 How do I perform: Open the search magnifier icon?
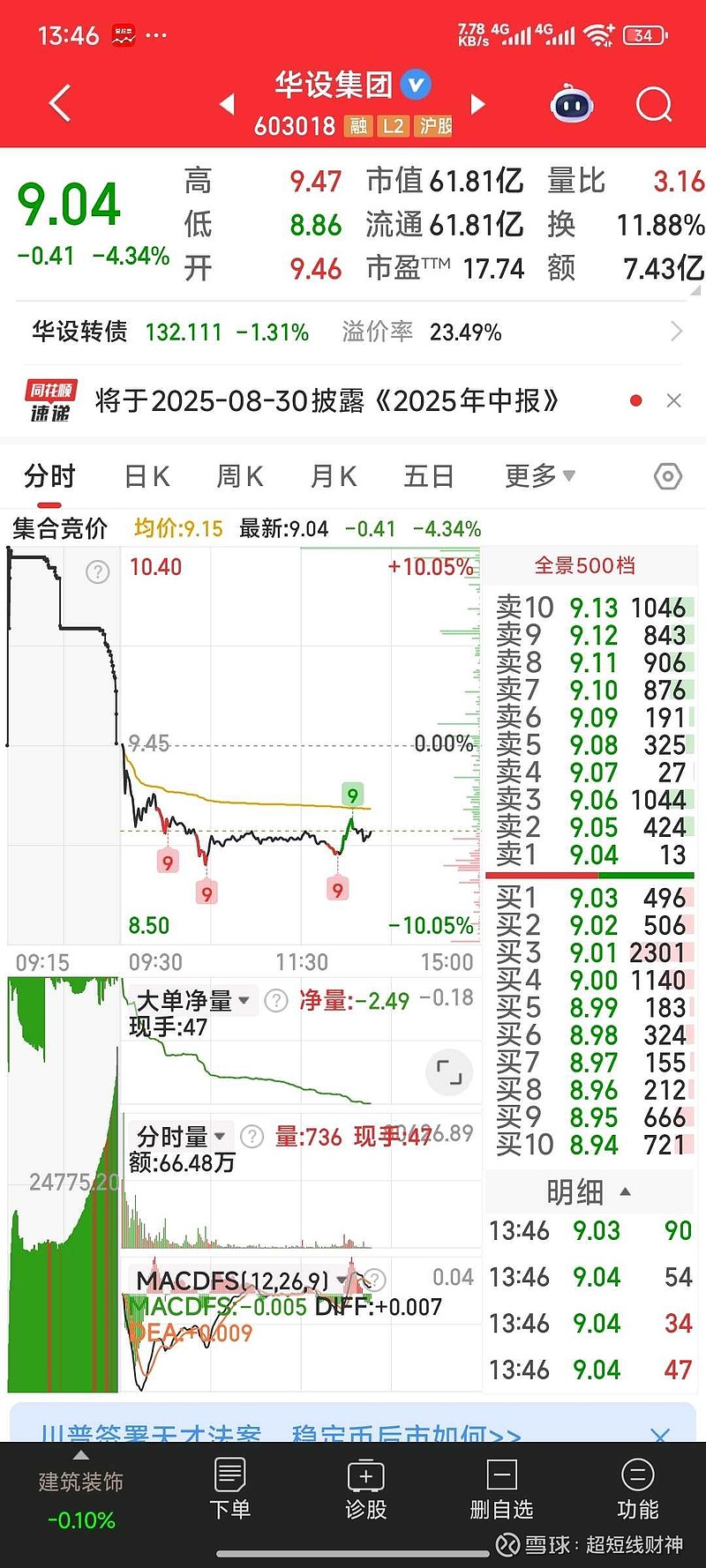(x=654, y=104)
